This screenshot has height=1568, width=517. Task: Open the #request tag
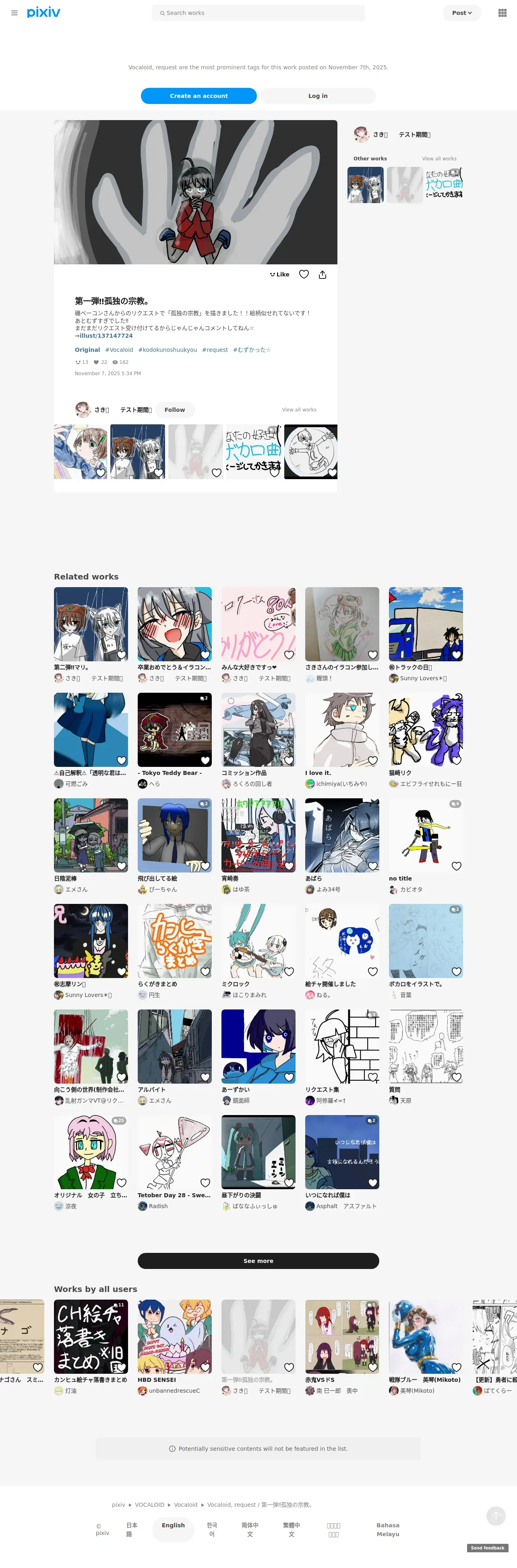click(215, 350)
